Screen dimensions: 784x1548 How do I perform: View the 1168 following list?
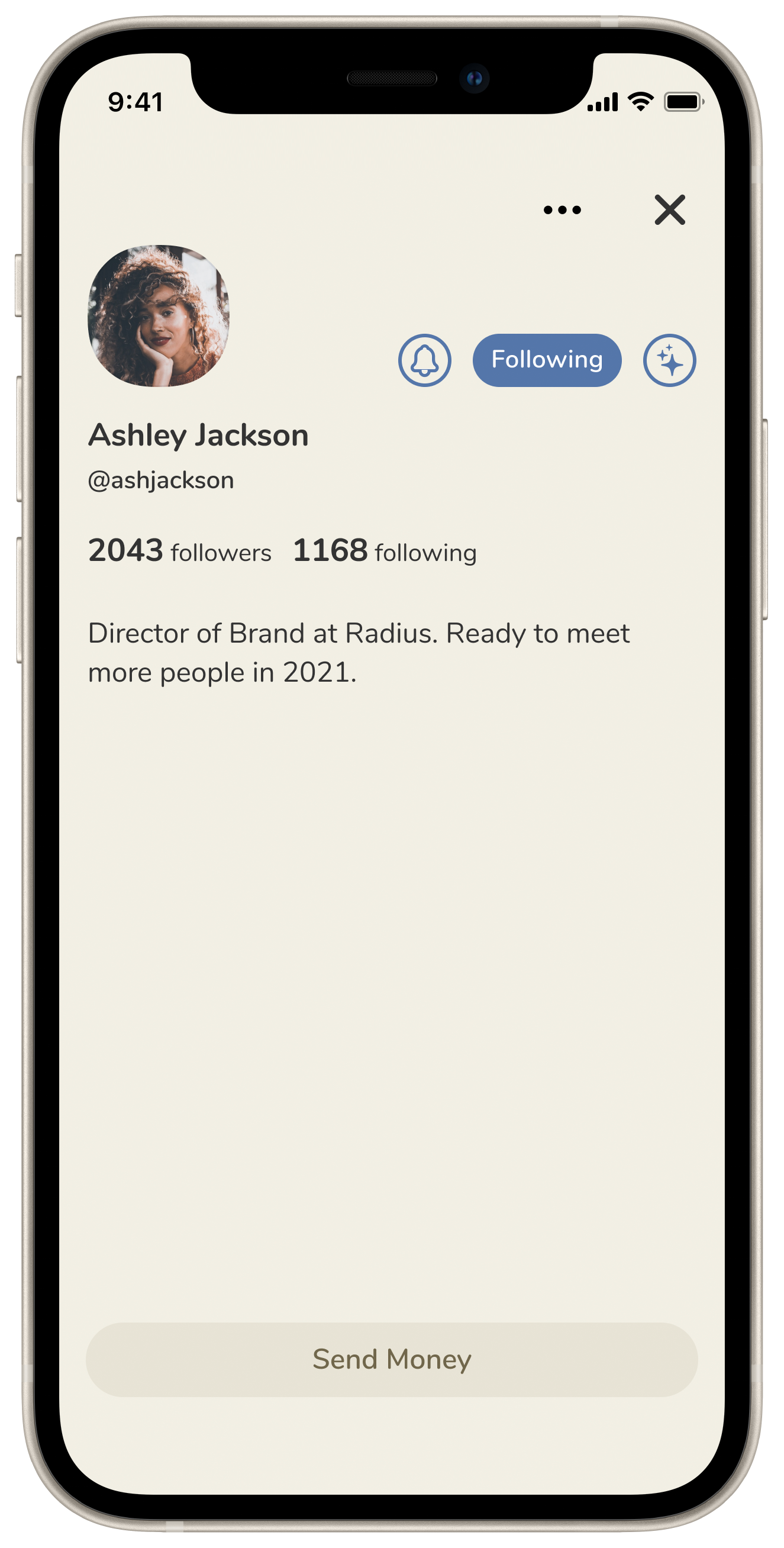click(385, 550)
